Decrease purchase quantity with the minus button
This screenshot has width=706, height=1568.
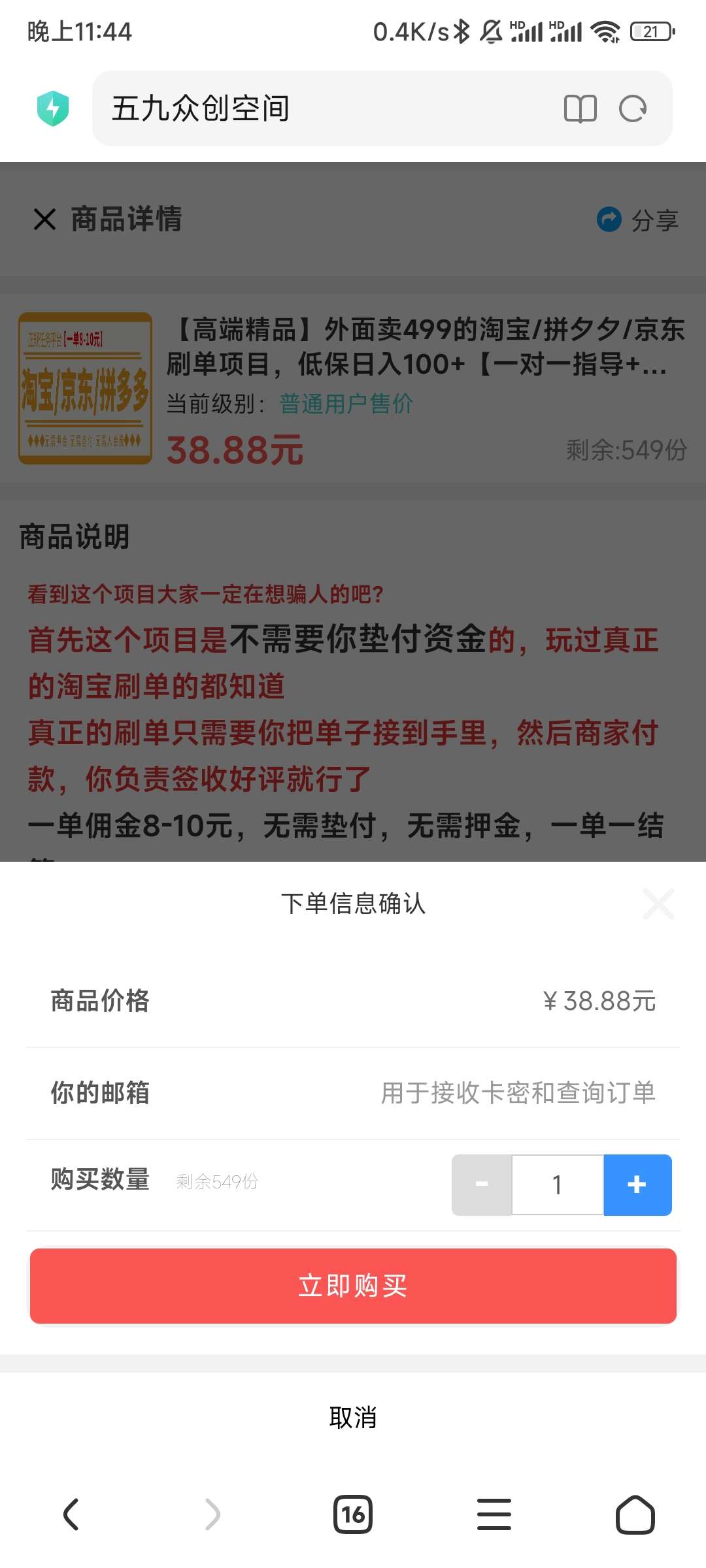coord(482,1184)
